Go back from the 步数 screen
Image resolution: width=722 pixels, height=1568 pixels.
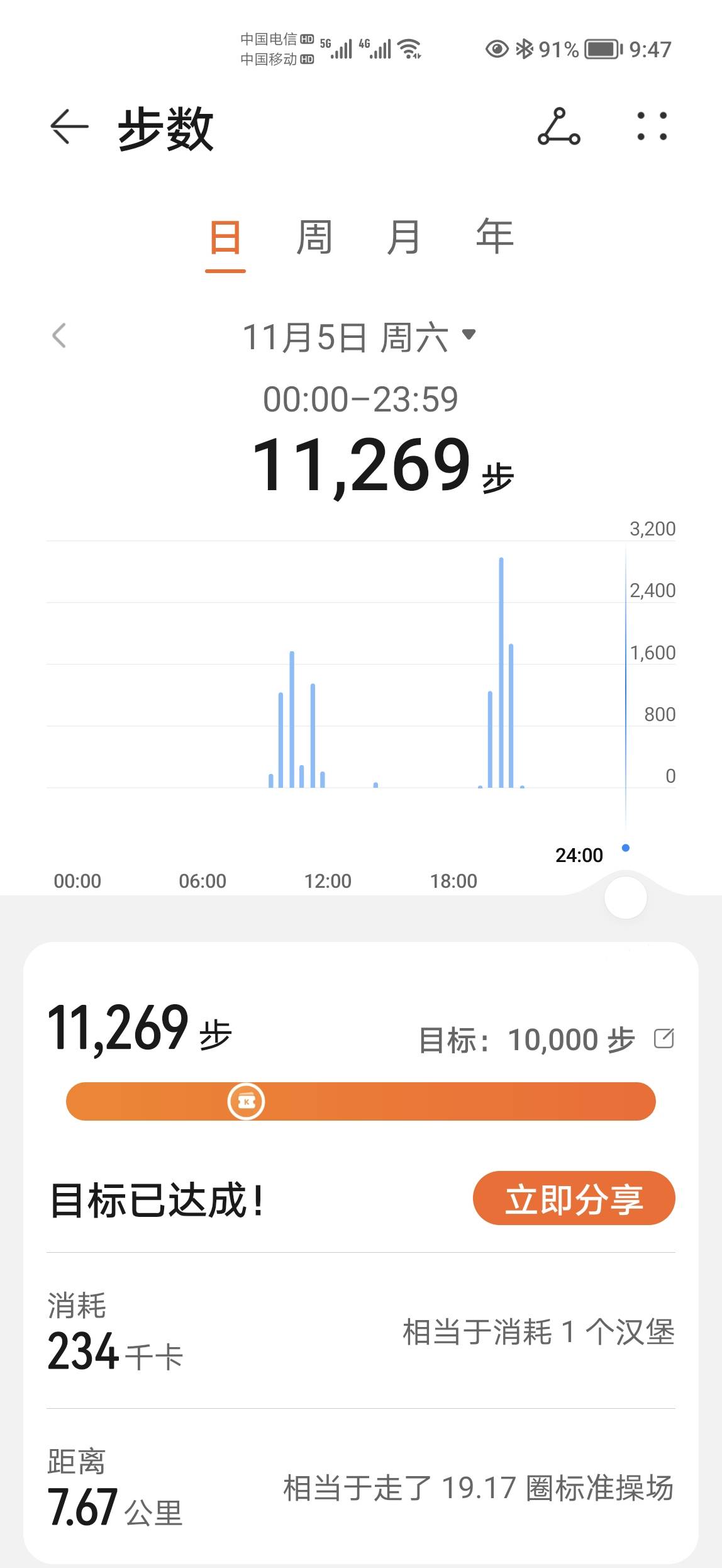(x=69, y=127)
